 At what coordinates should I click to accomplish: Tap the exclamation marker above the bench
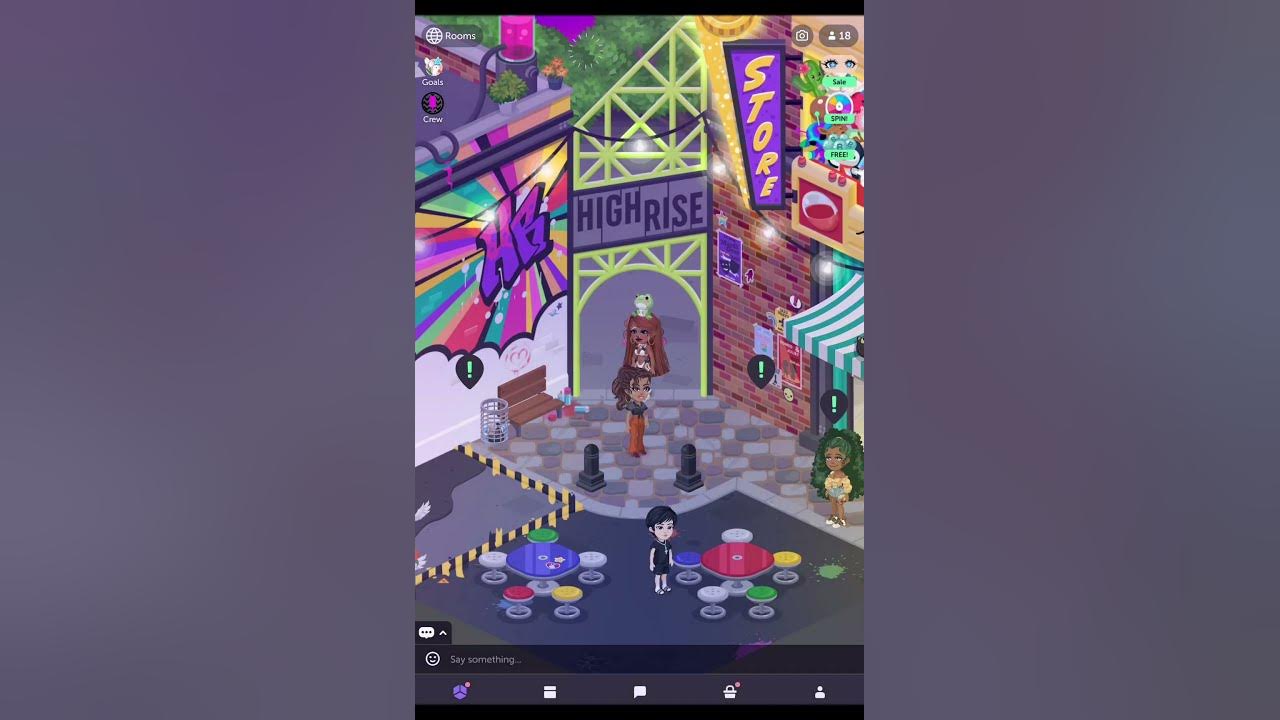470,369
